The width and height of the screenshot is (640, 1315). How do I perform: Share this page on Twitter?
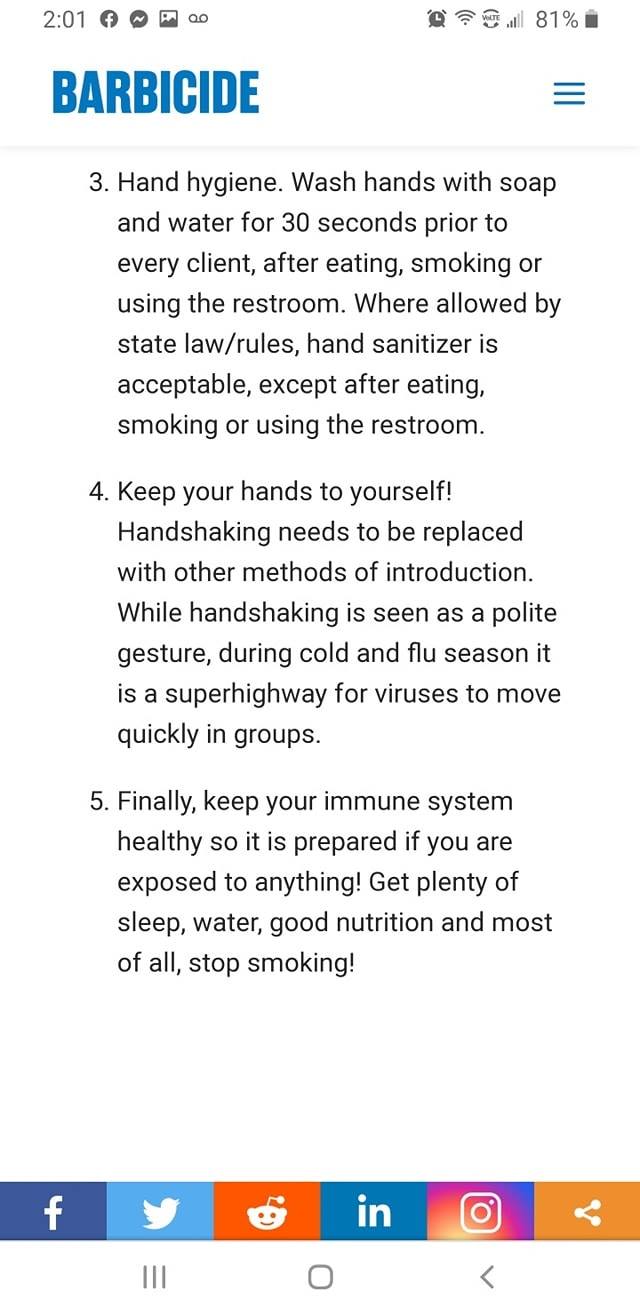[160, 1212]
